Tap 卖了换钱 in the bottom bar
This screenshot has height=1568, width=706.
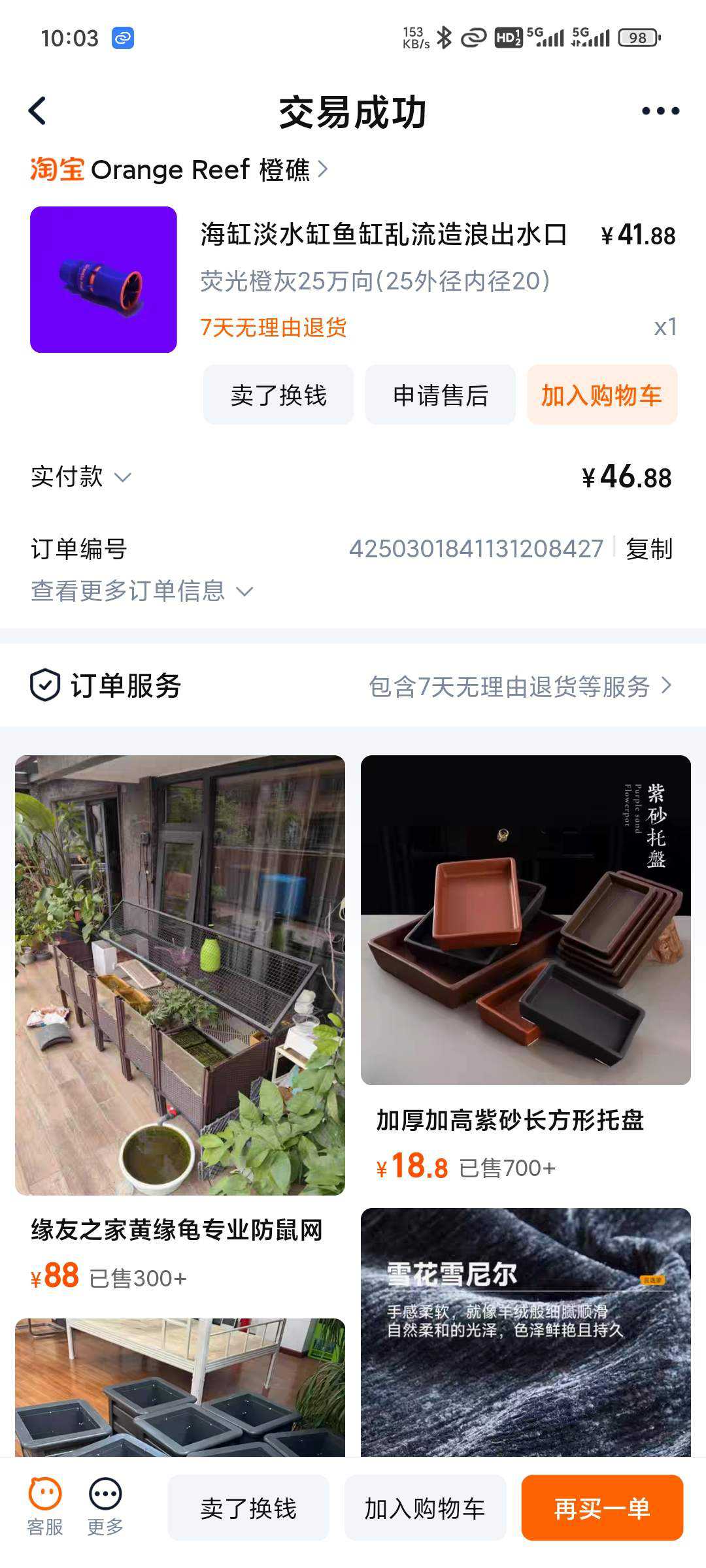(x=248, y=1508)
